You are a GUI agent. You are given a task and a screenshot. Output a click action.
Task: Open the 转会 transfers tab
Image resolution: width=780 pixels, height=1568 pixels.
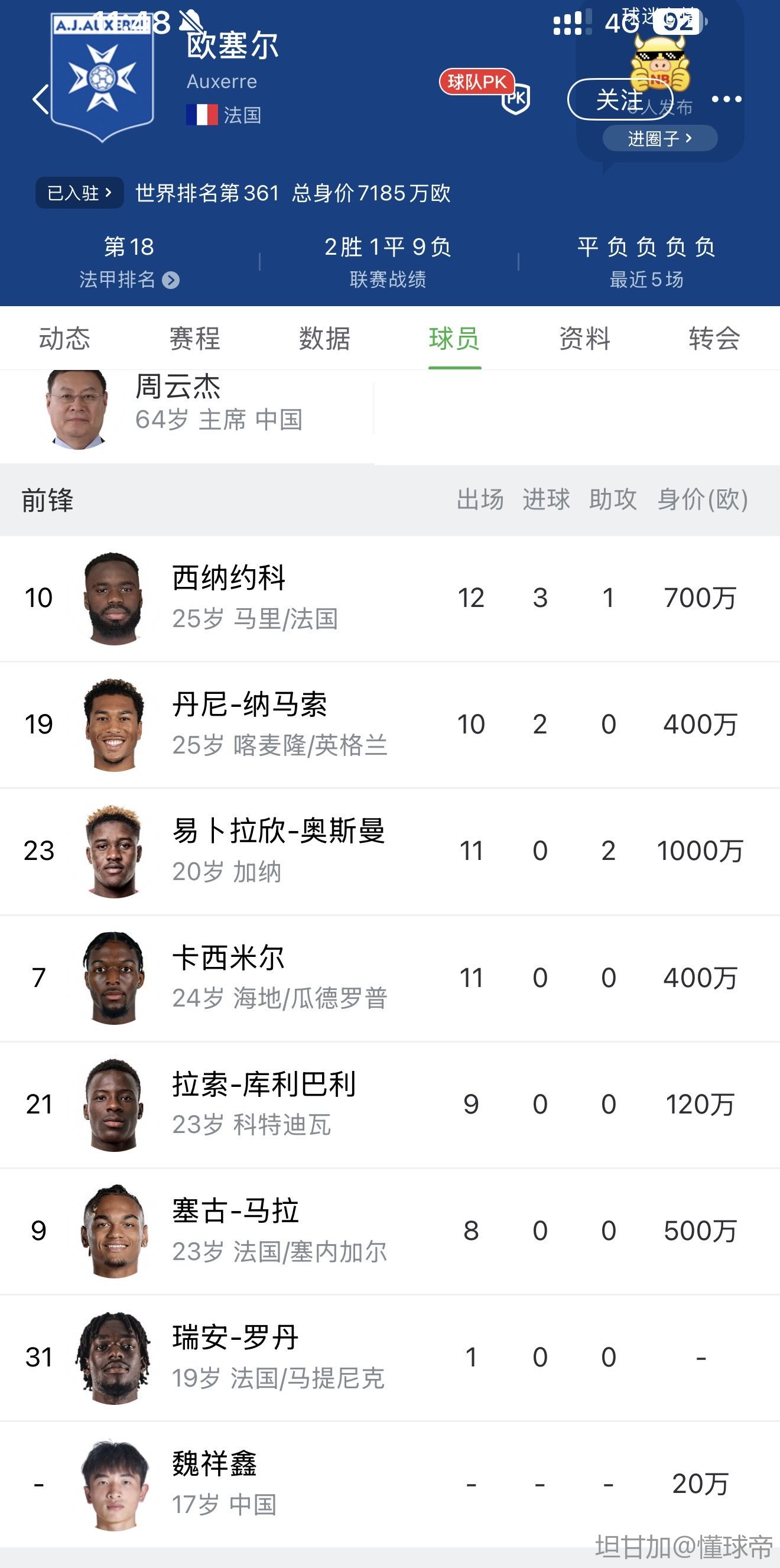[x=714, y=339]
